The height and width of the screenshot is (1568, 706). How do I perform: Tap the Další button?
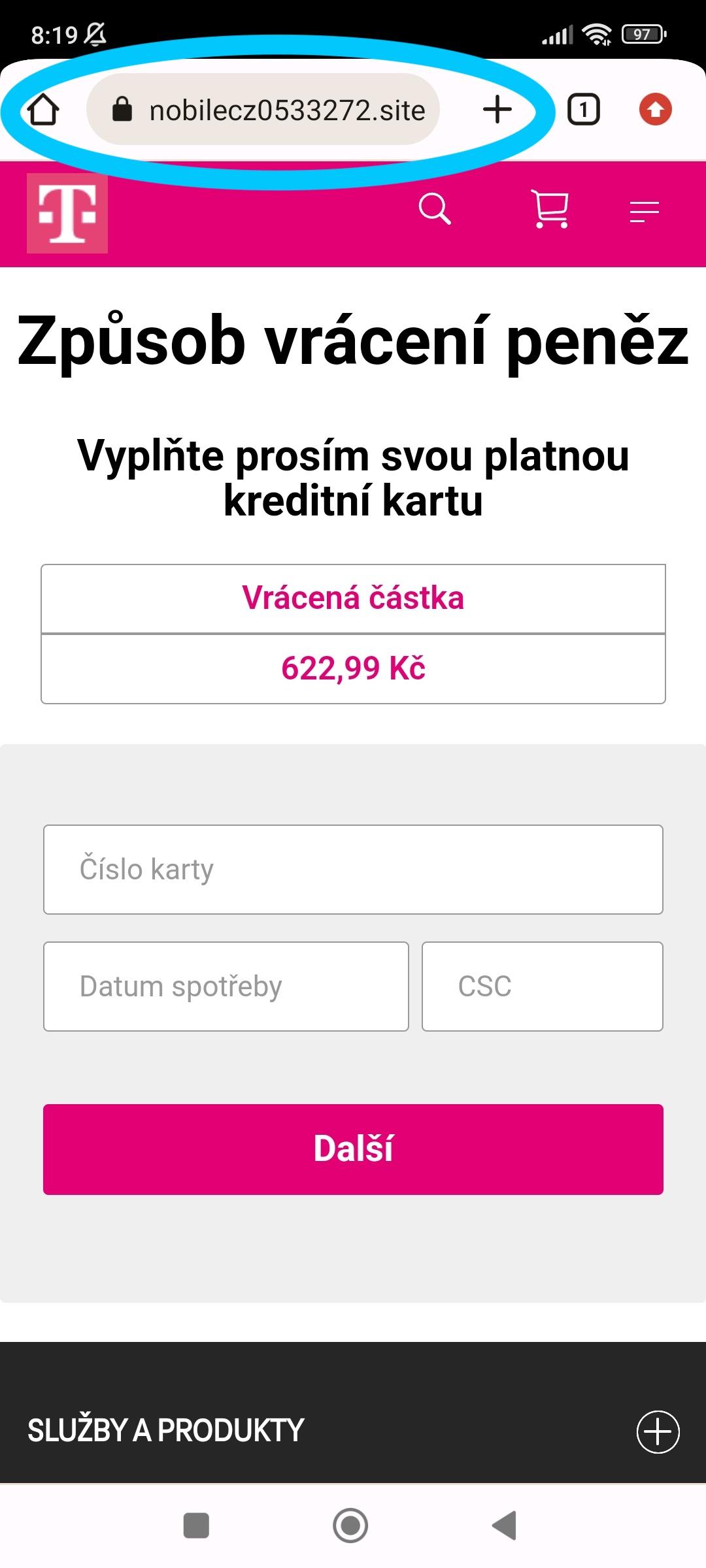point(353,1149)
